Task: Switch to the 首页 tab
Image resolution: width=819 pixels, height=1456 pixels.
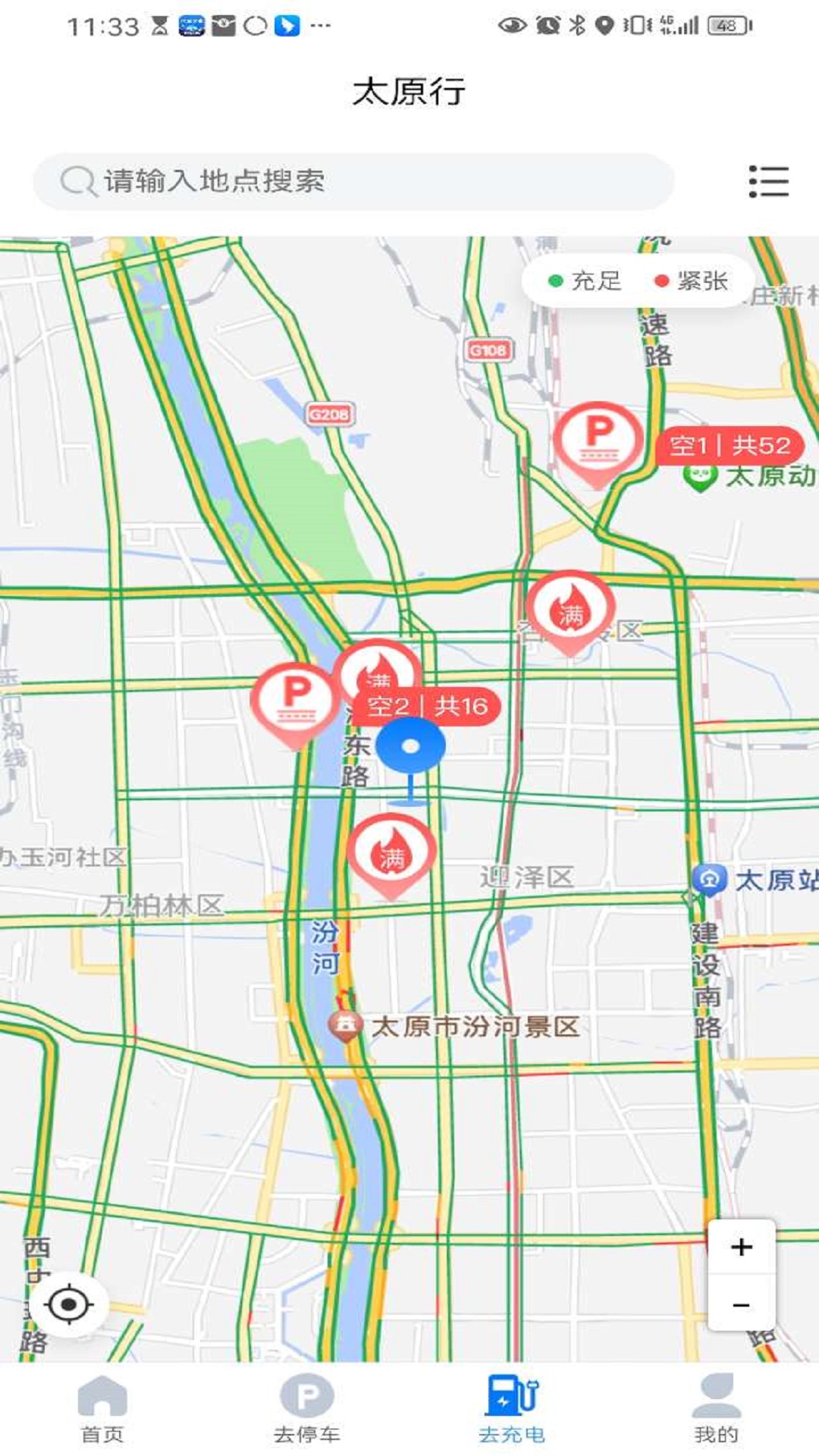Action: (102, 1409)
